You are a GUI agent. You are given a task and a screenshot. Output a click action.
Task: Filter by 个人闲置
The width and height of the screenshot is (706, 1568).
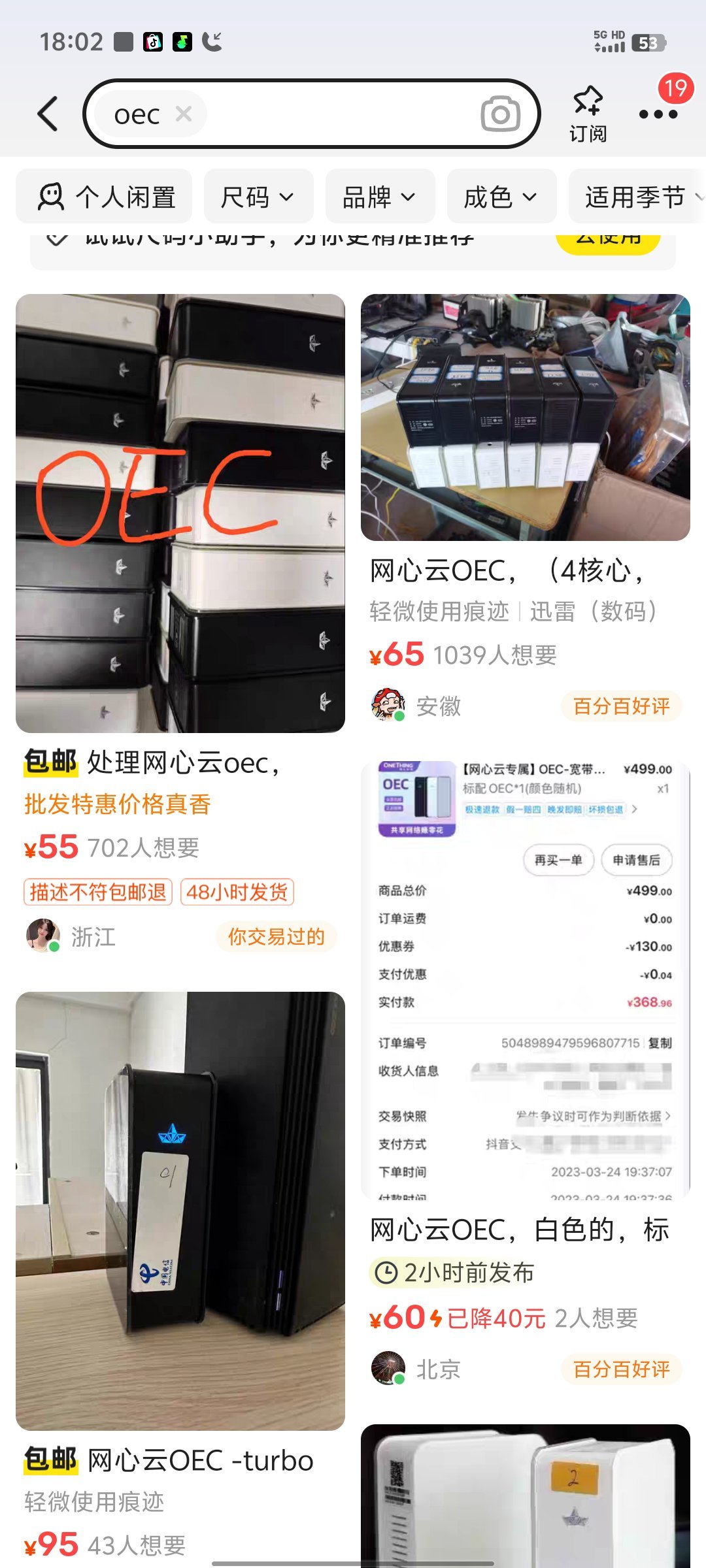point(105,197)
